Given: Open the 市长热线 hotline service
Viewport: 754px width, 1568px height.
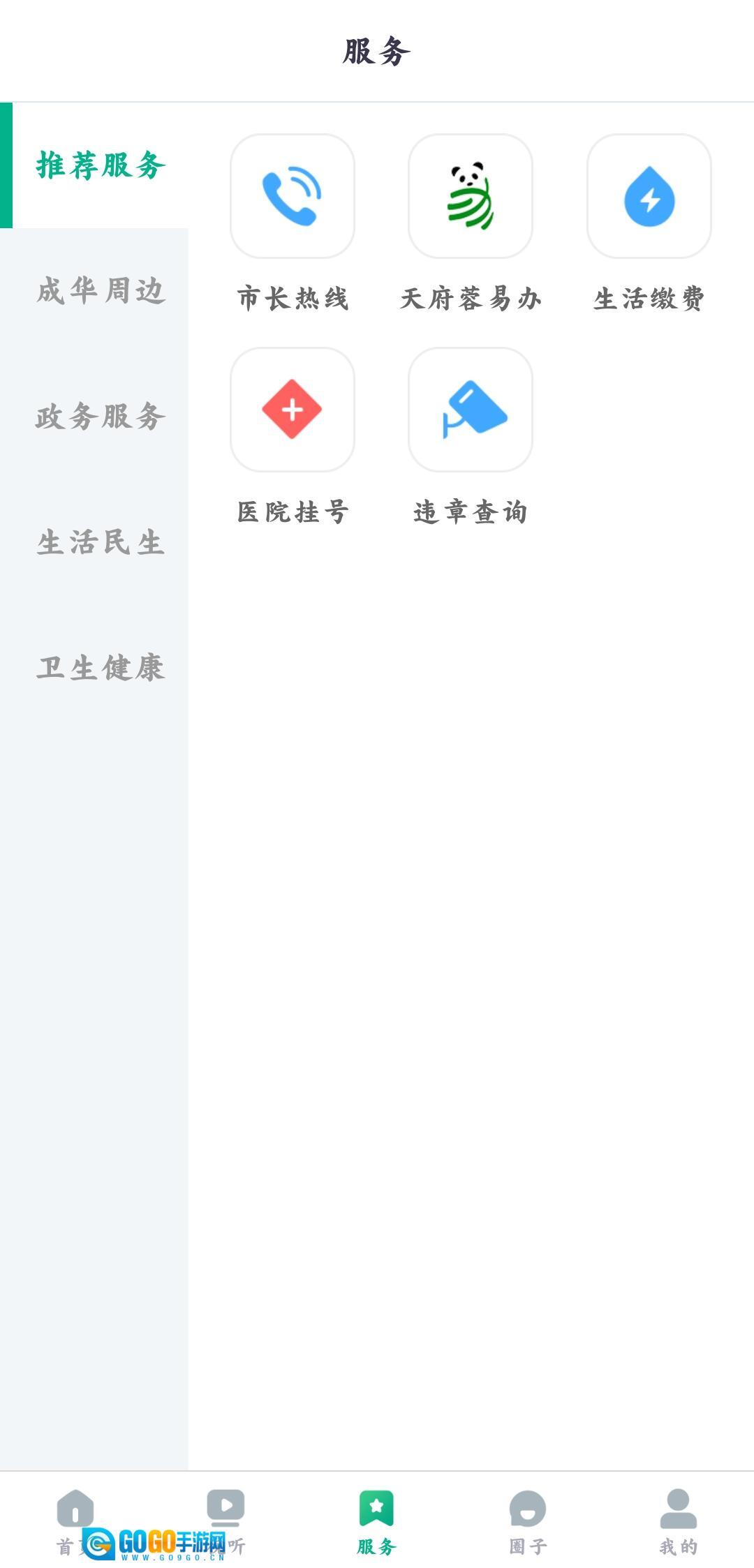Looking at the screenshot, I should pos(293,196).
